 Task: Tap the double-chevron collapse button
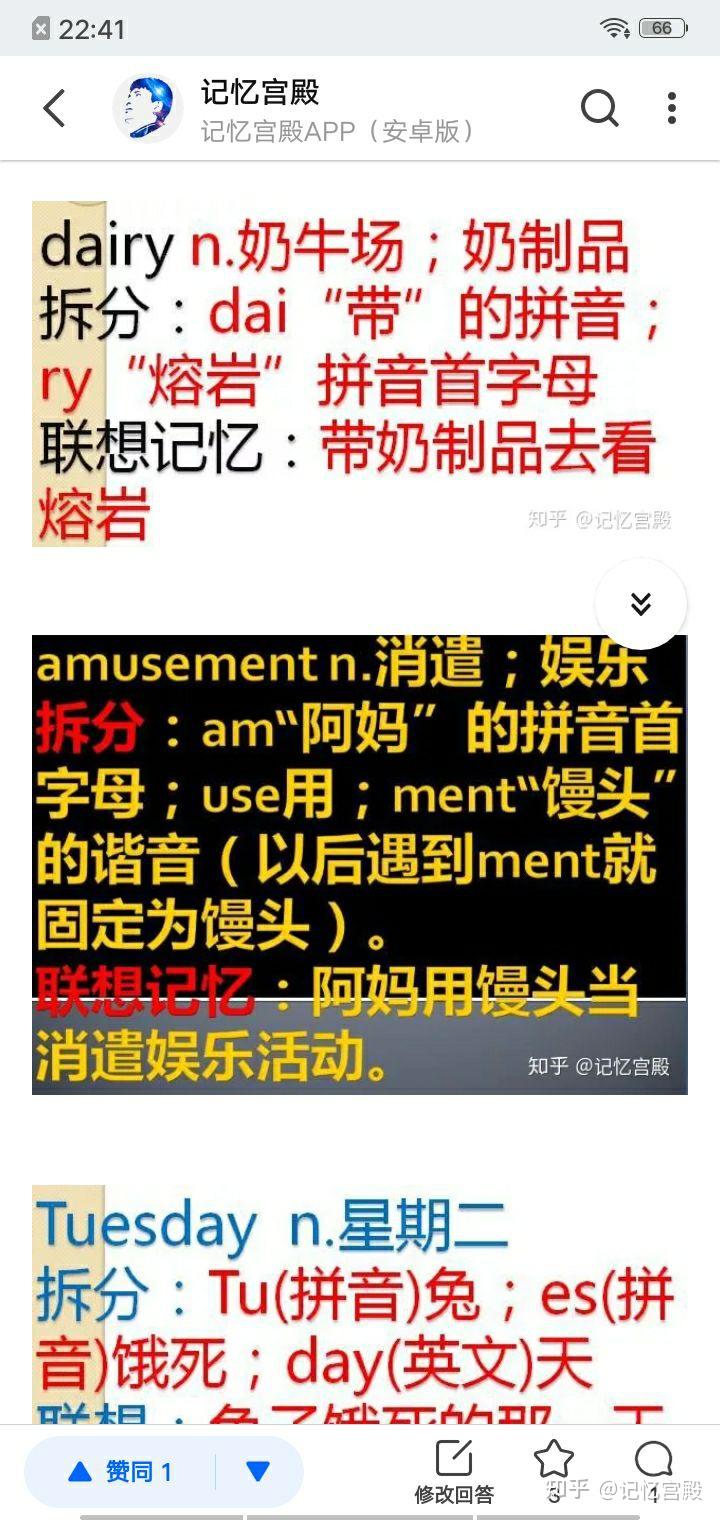[x=641, y=604]
